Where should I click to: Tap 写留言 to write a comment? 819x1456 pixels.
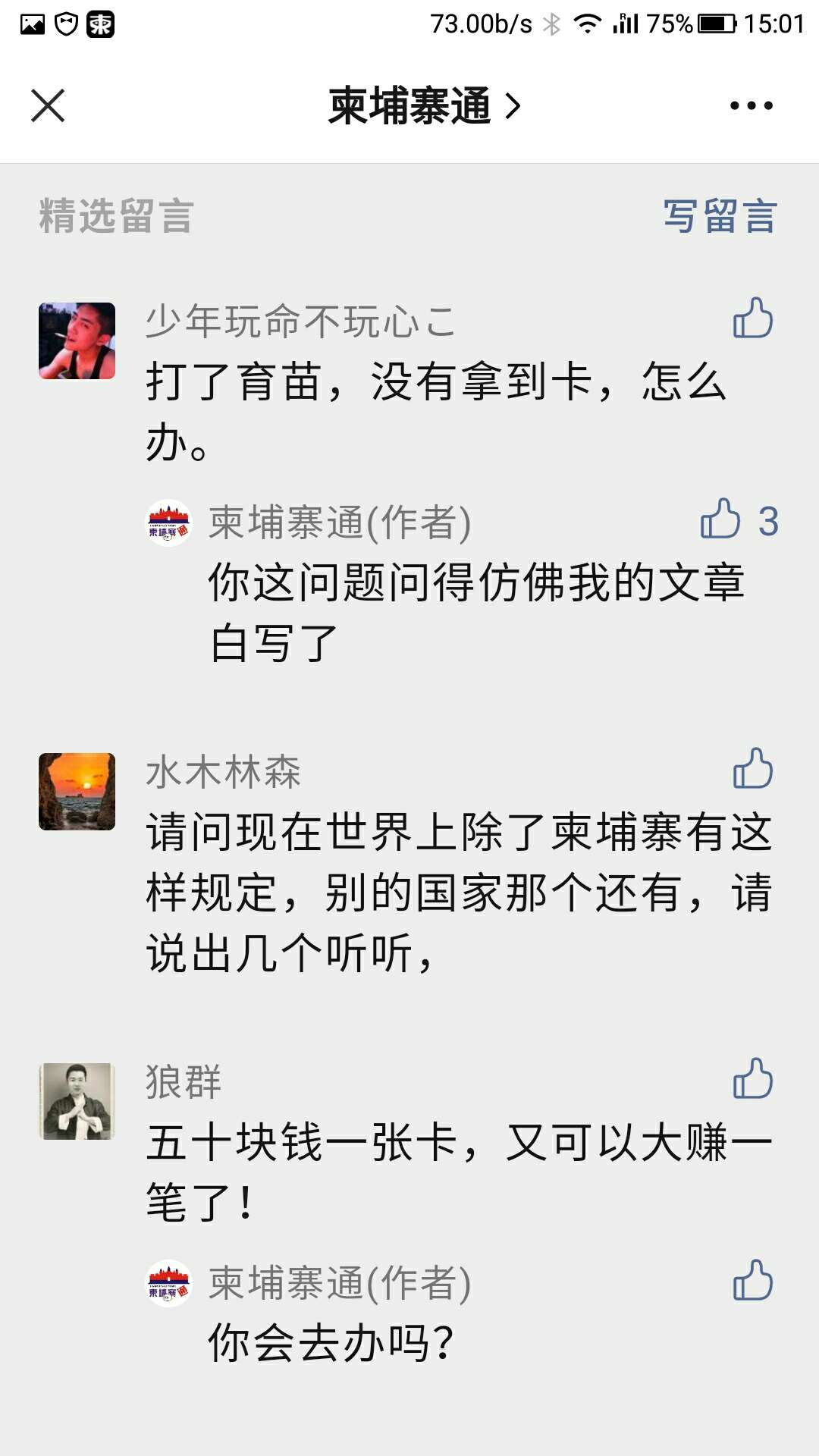pos(719,216)
